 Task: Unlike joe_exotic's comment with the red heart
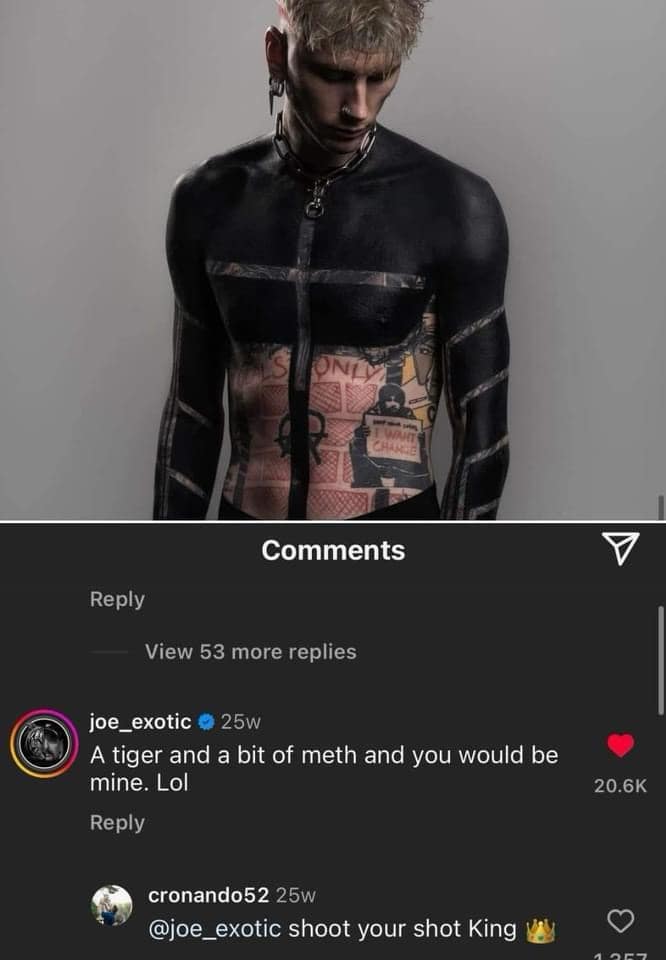coord(621,745)
